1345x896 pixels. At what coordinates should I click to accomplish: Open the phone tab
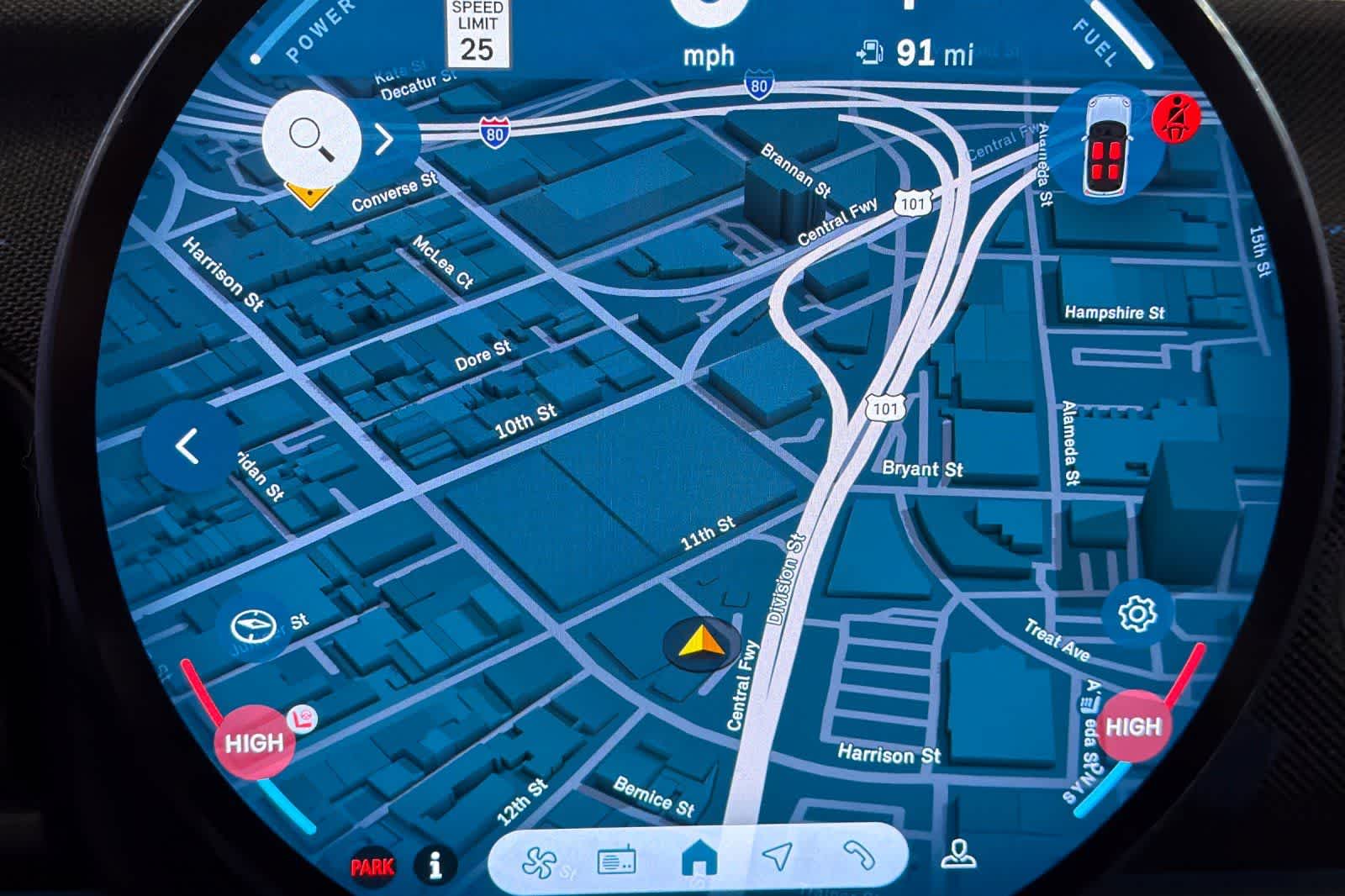click(857, 856)
